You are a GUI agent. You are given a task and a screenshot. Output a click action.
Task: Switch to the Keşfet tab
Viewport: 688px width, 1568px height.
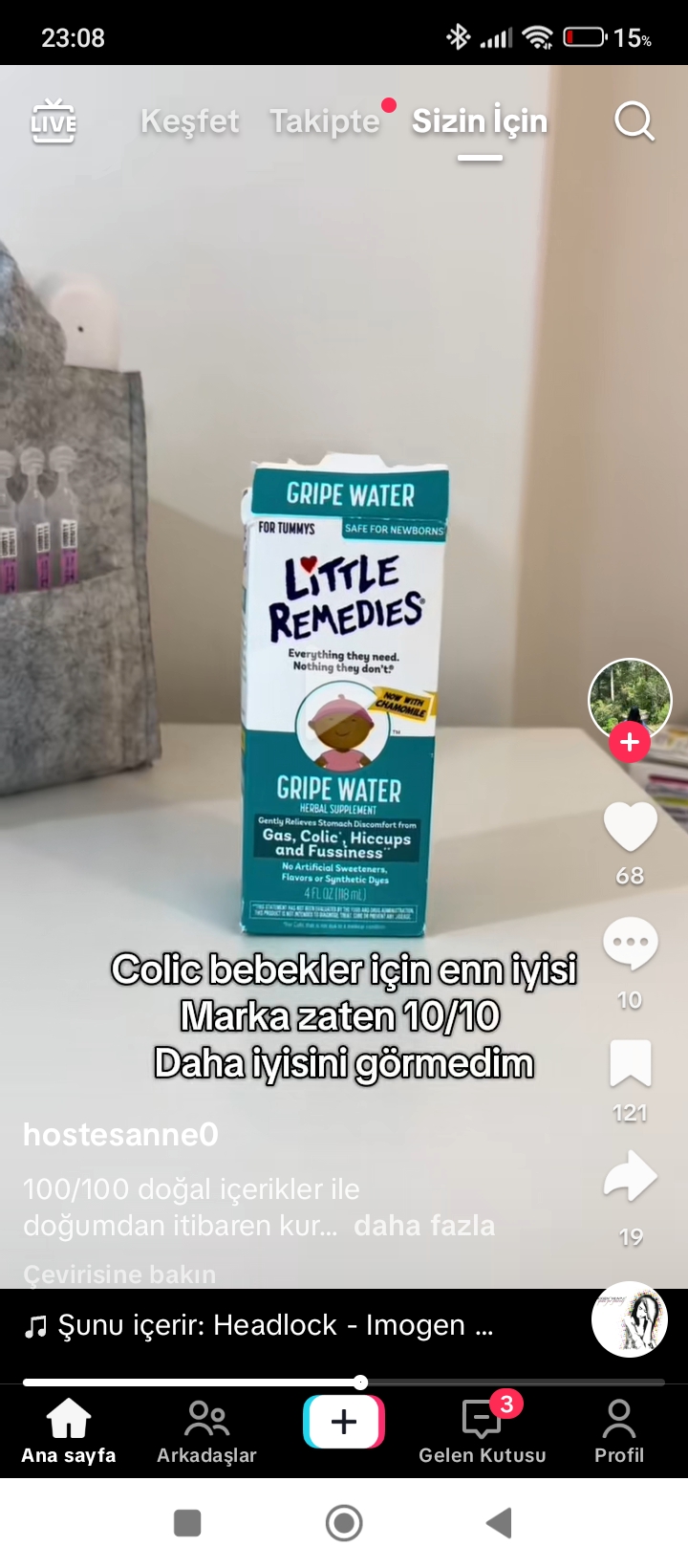tap(189, 121)
